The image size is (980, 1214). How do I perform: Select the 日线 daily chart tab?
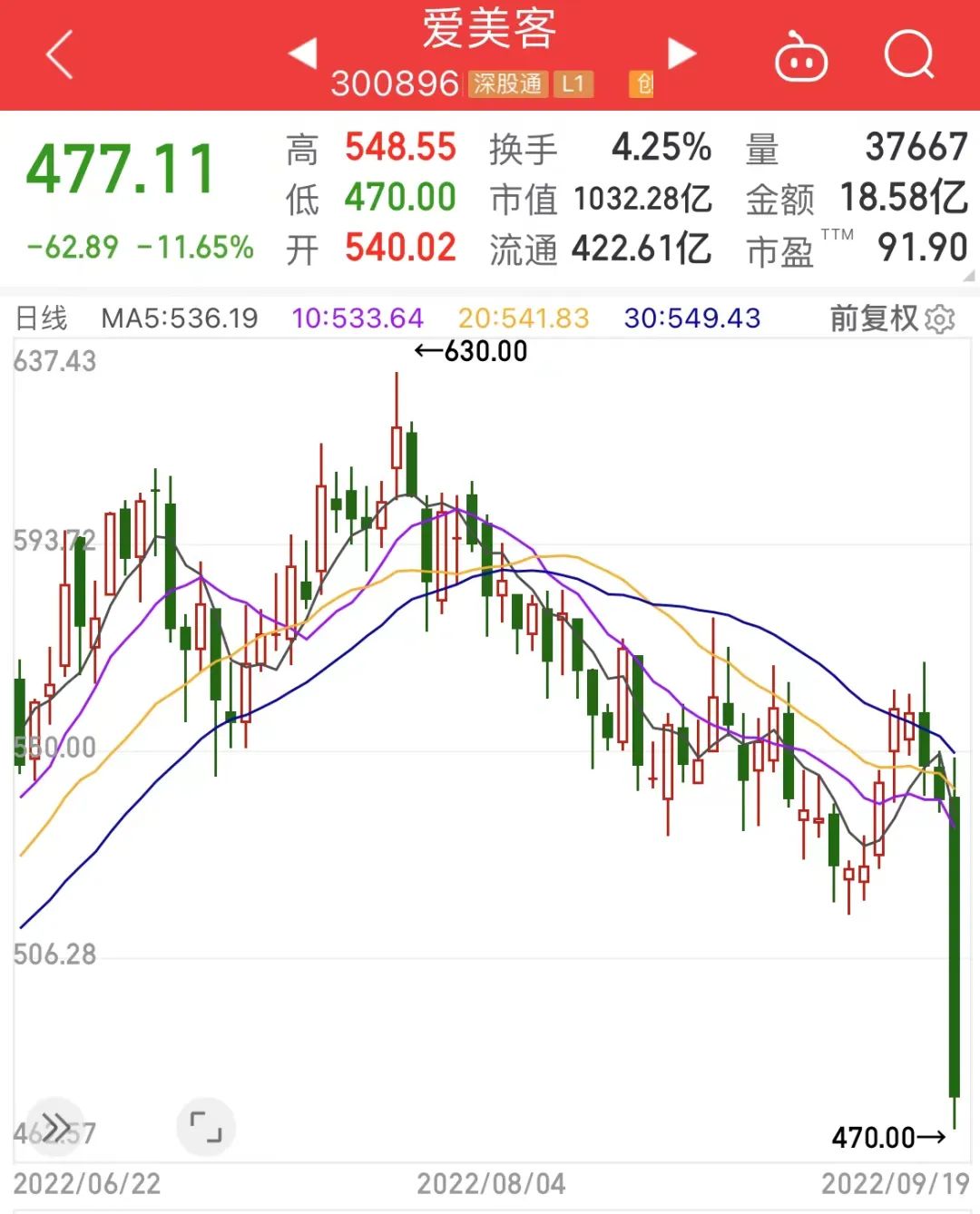[41, 318]
